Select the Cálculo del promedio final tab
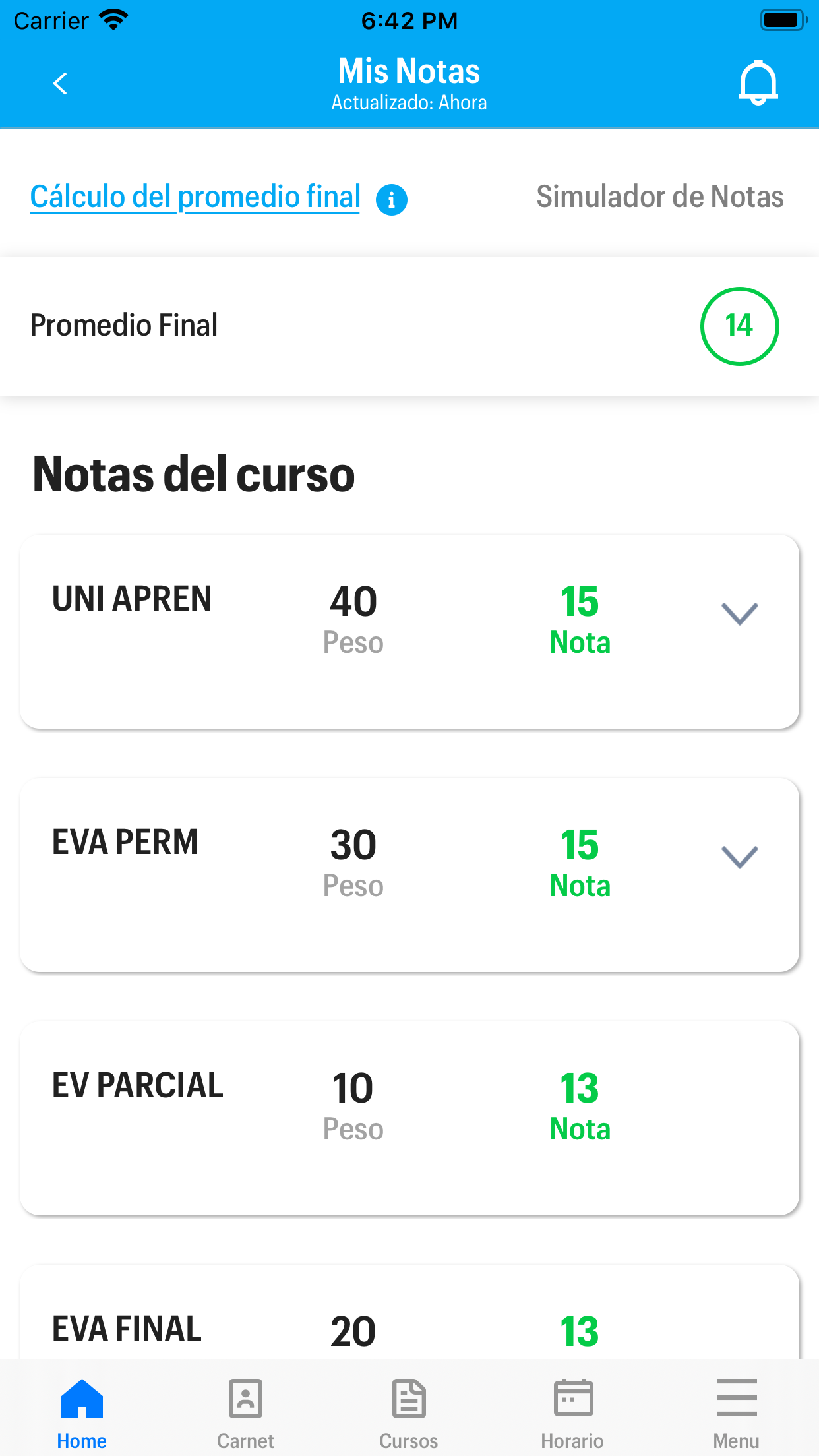Viewport: 819px width, 1456px height. [x=195, y=197]
